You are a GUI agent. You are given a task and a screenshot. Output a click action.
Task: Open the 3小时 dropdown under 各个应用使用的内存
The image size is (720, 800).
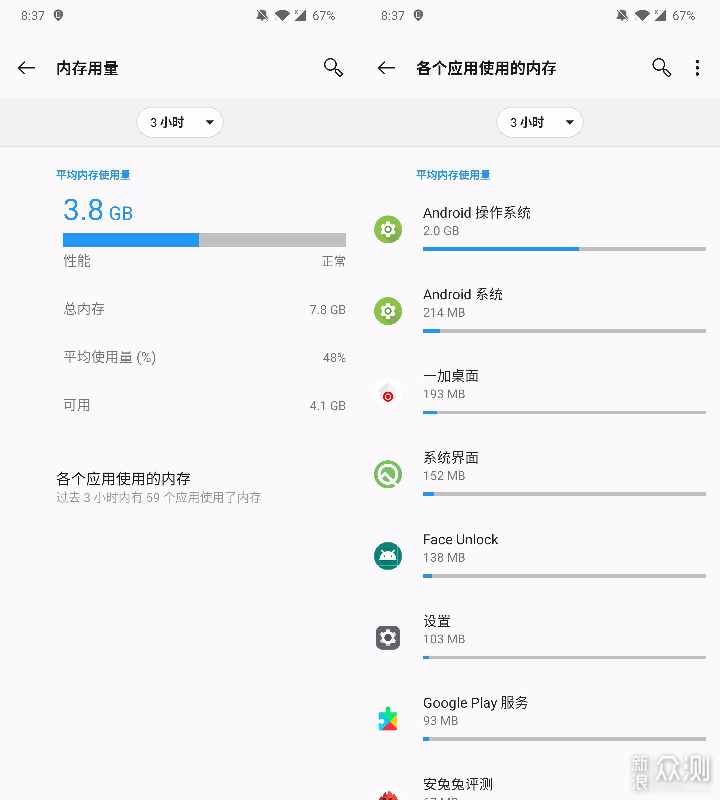point(540,123)
